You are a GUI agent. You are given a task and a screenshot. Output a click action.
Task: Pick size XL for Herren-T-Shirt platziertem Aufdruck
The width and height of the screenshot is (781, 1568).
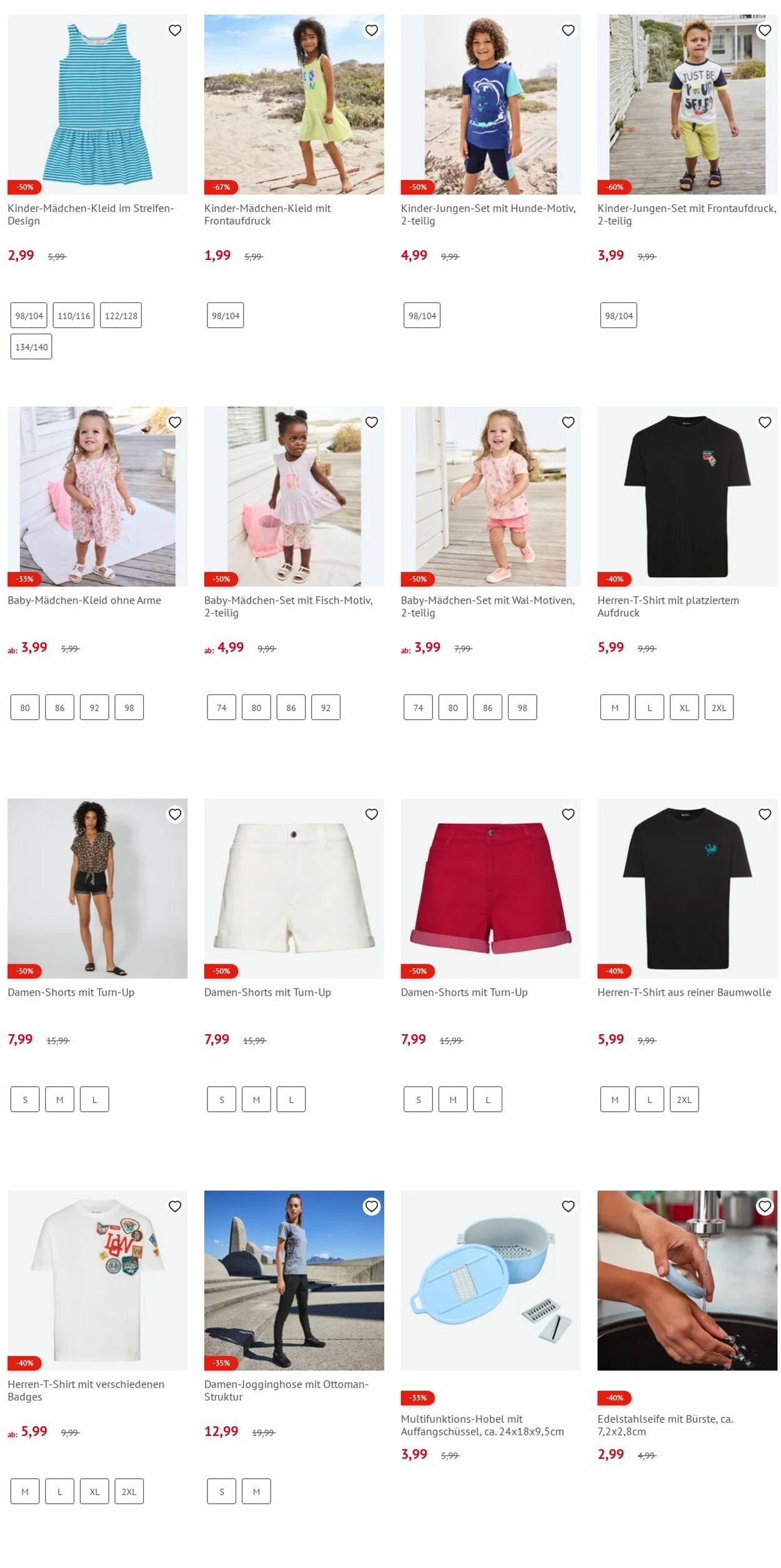point(684,707)
